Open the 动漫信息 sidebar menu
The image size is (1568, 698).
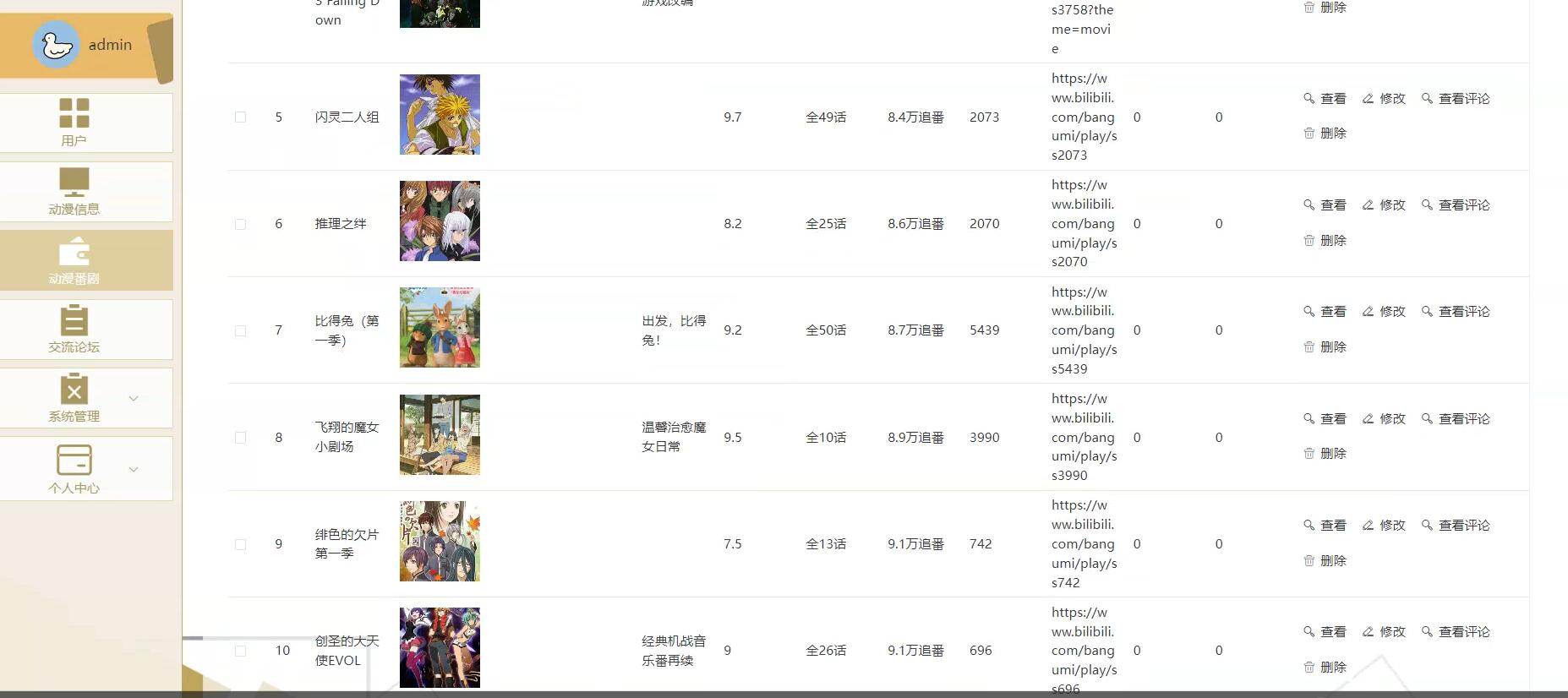pos(74,192)
